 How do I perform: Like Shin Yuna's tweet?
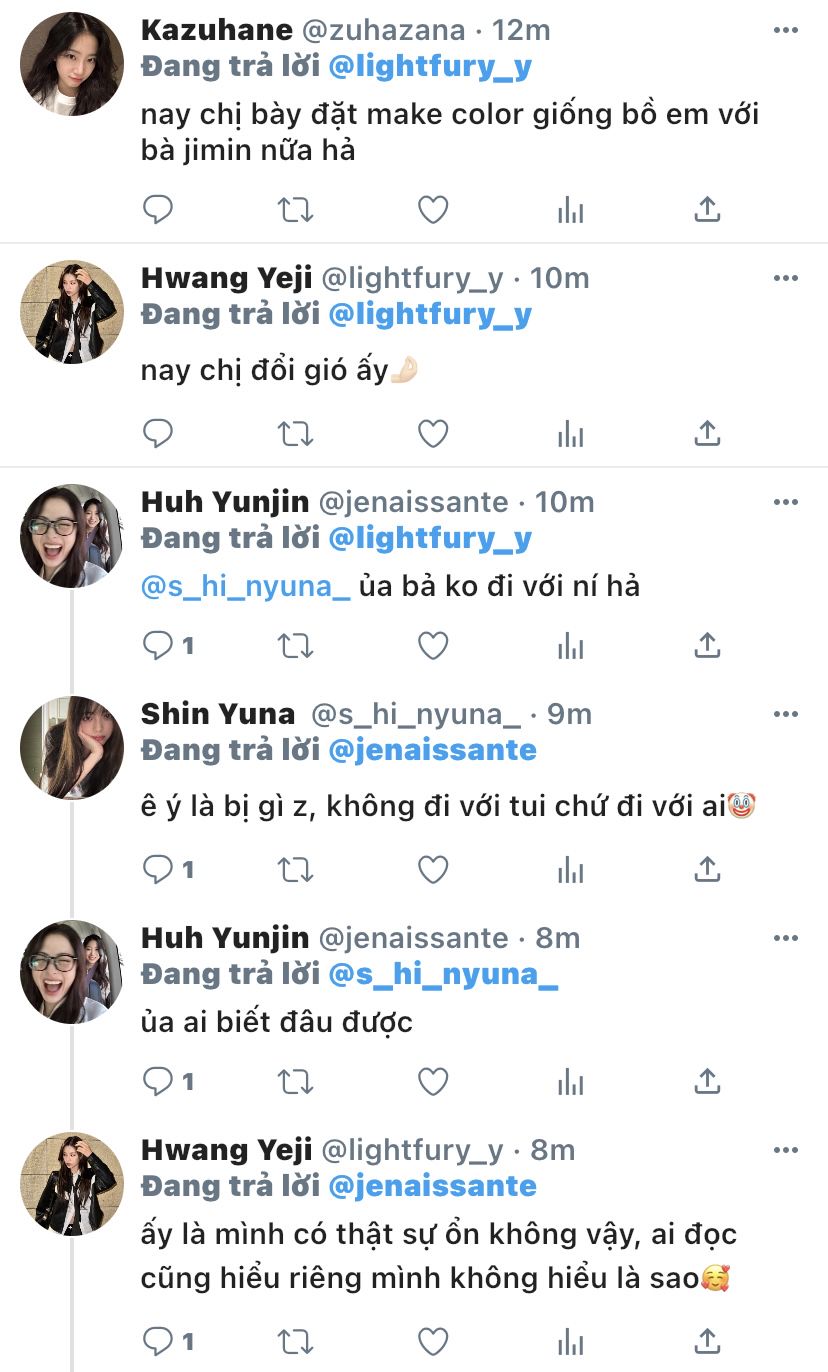tap(432, 870)
